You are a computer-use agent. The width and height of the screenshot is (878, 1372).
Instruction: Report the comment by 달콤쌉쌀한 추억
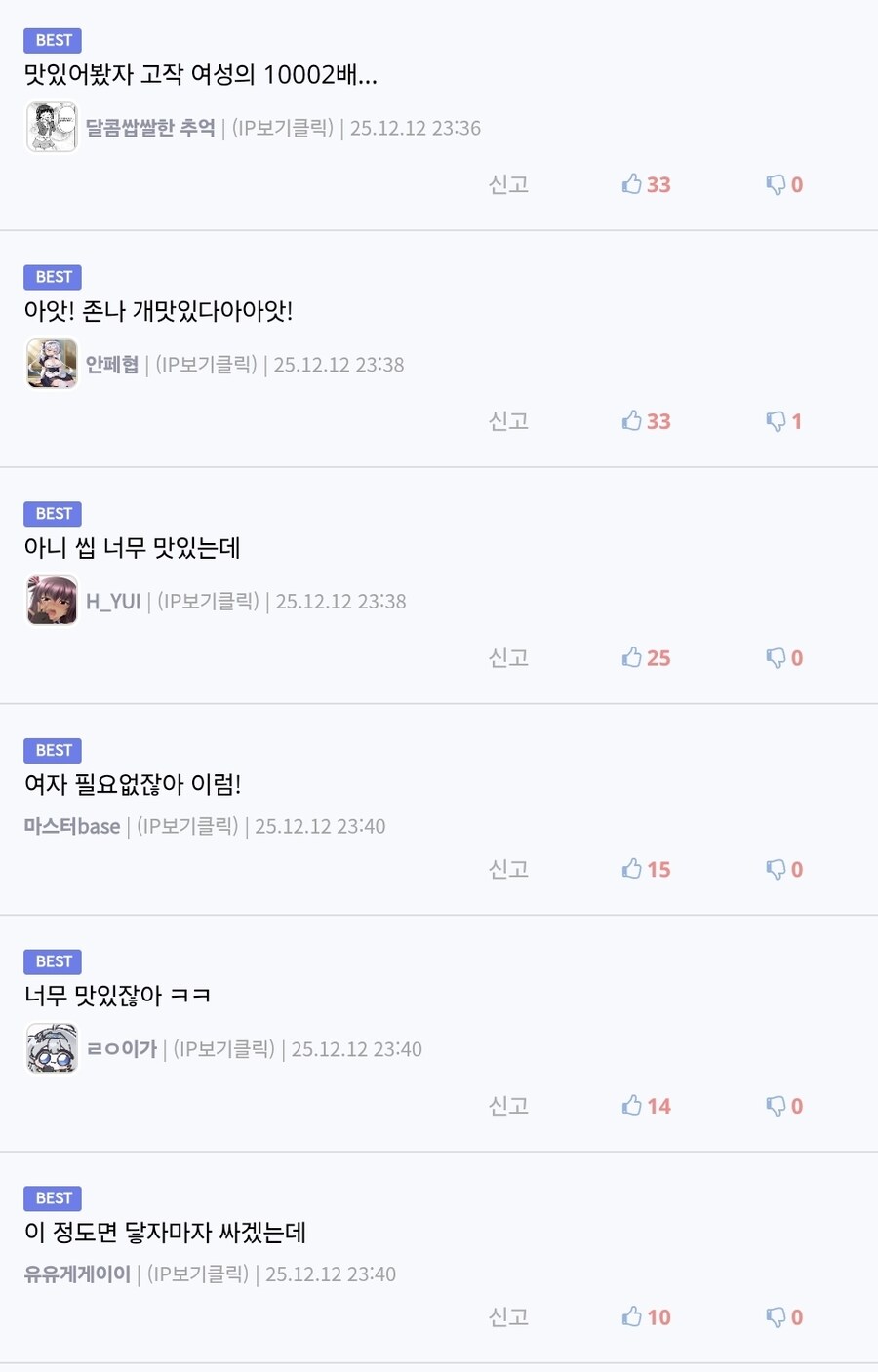(x=508, y=184)
